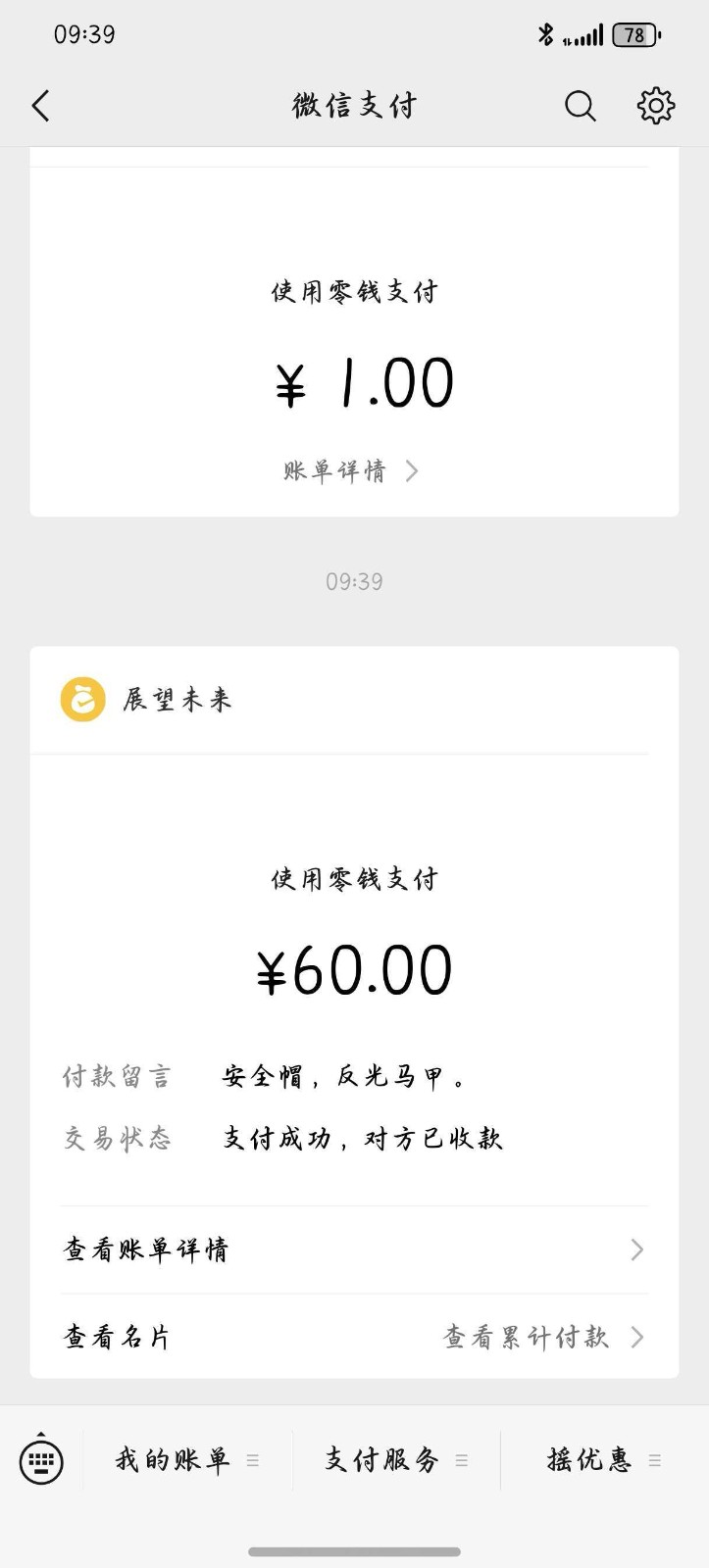Expand the 我的账单 menu
The image size is (709, 1568).
click(186, 1460)
